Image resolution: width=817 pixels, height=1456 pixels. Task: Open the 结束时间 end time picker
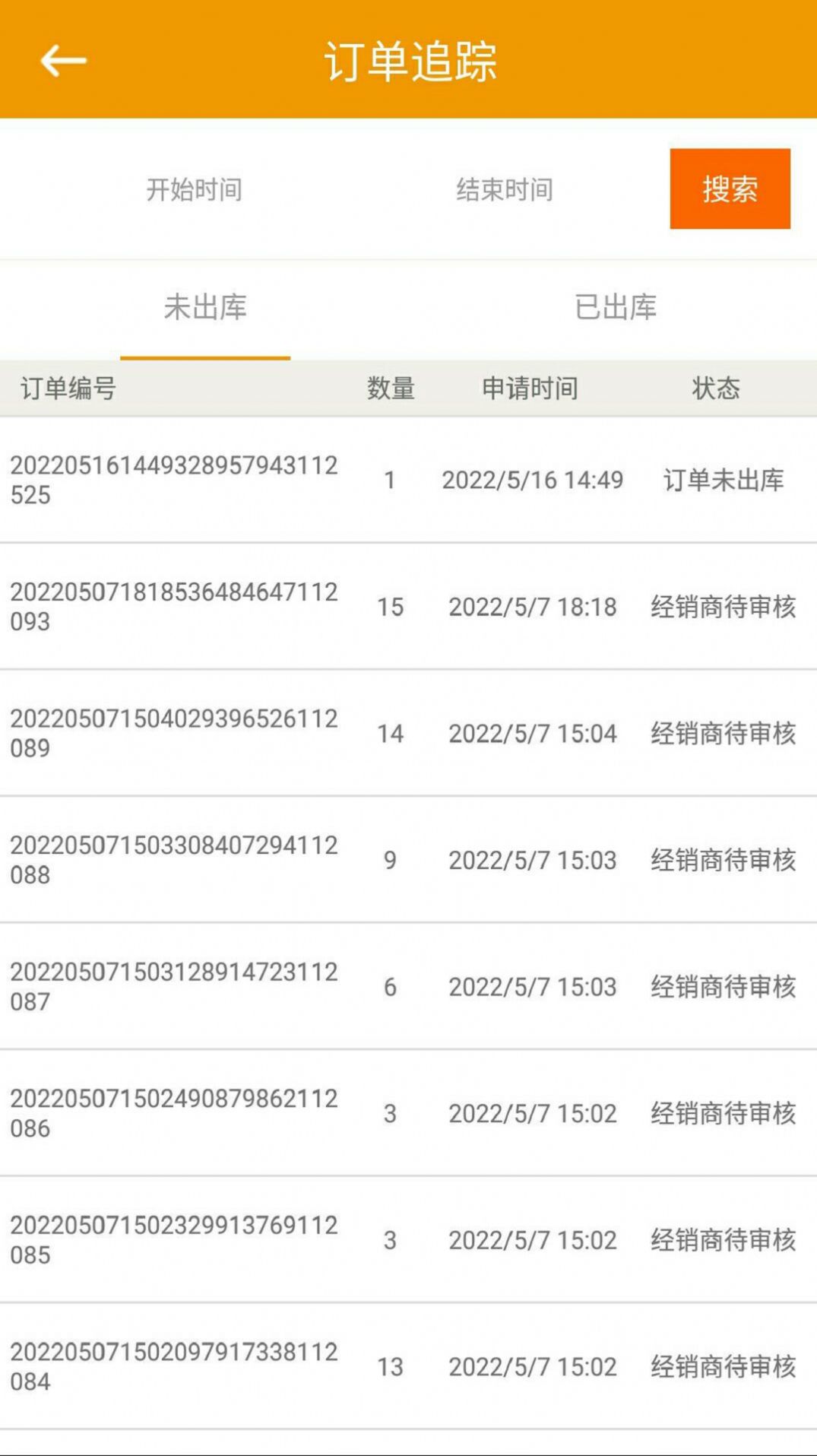(x=503, y=191)
